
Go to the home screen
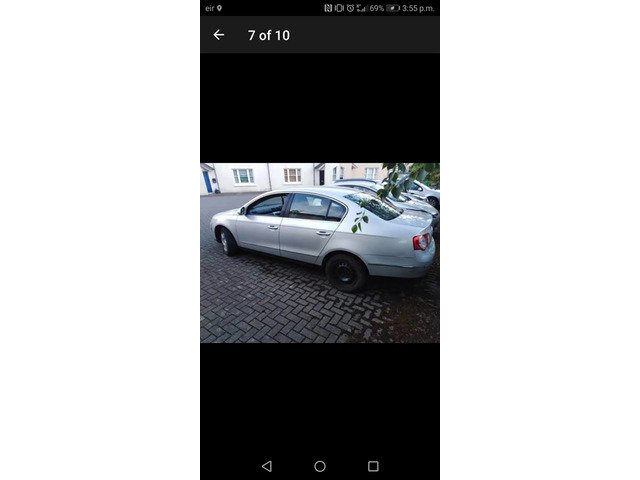[320, 466]
